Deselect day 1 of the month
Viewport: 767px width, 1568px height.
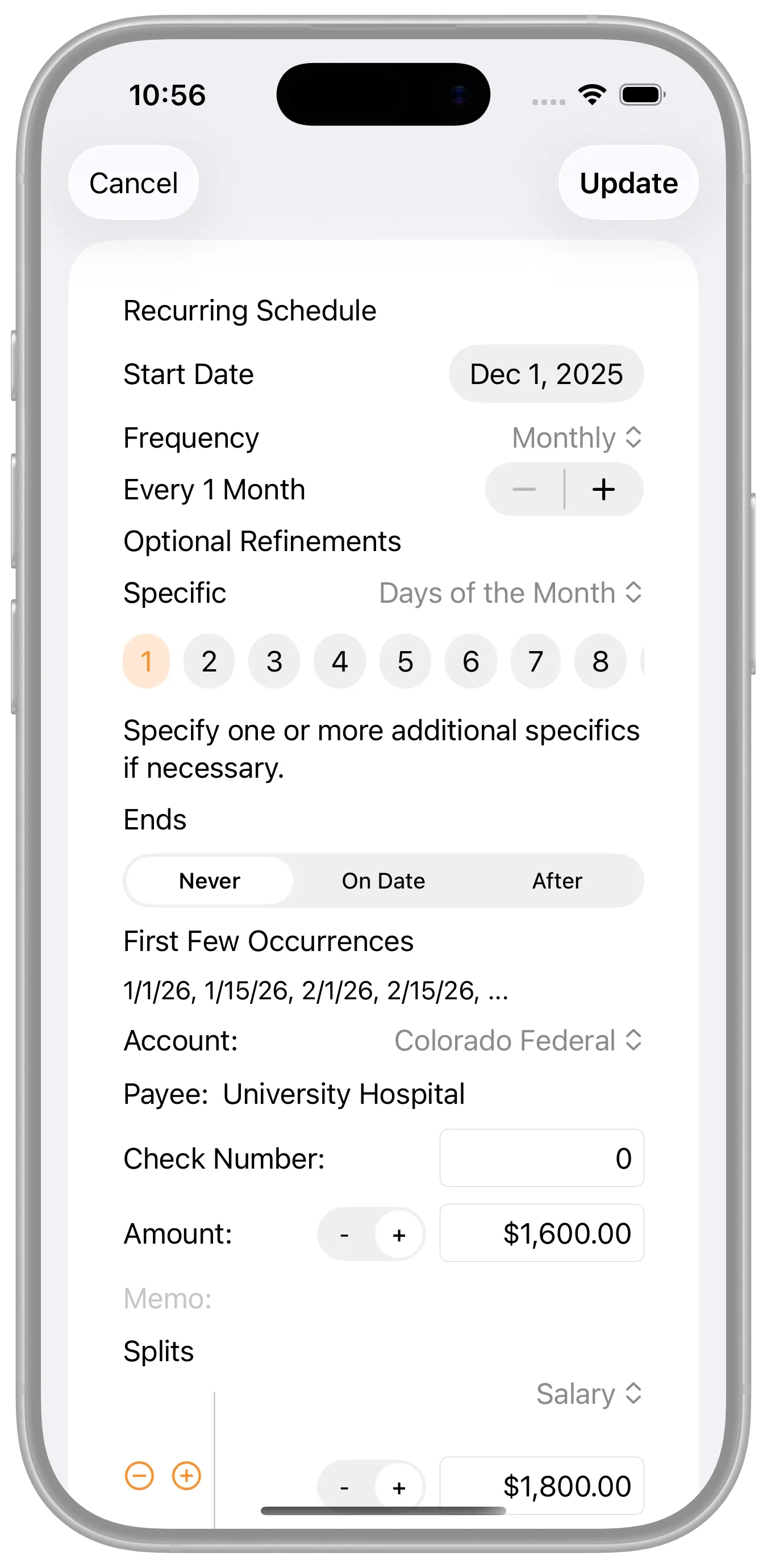[146, 661]
